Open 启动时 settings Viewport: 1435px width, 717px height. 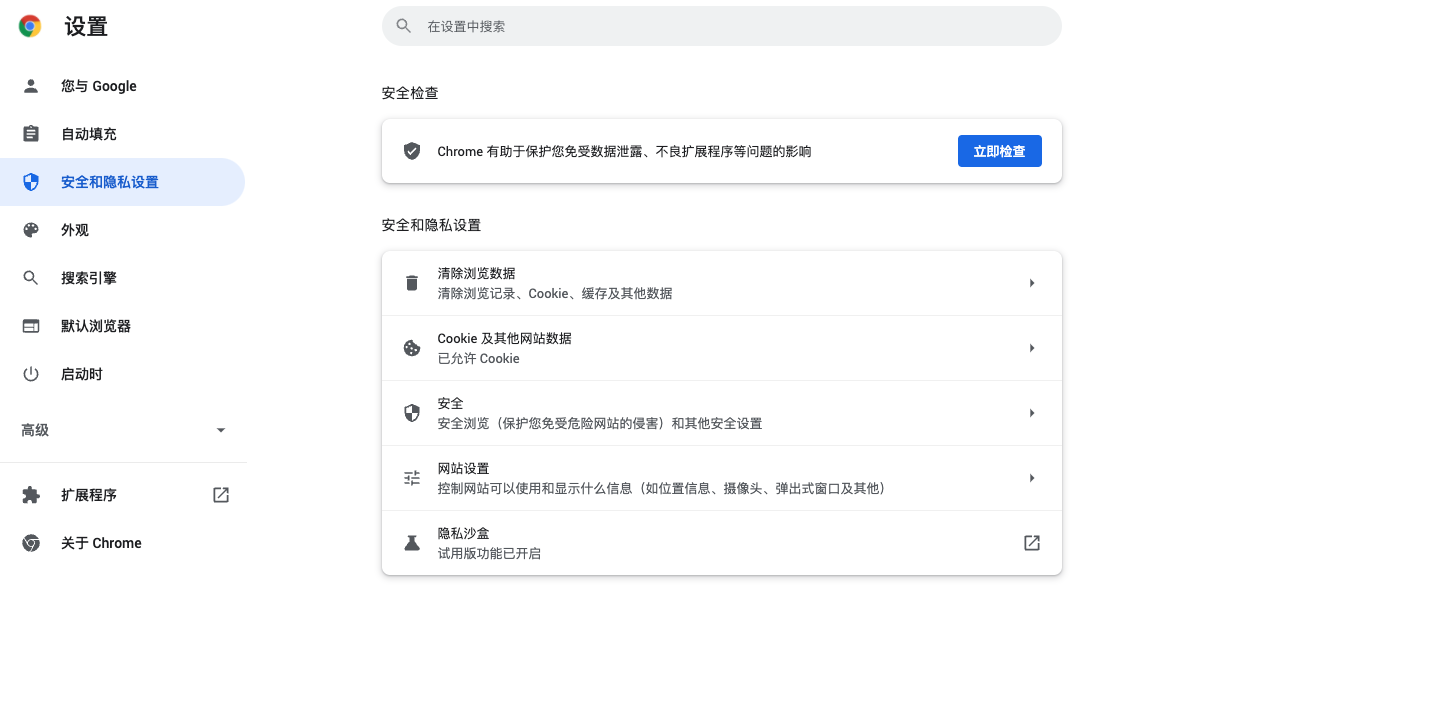(81, 374)
